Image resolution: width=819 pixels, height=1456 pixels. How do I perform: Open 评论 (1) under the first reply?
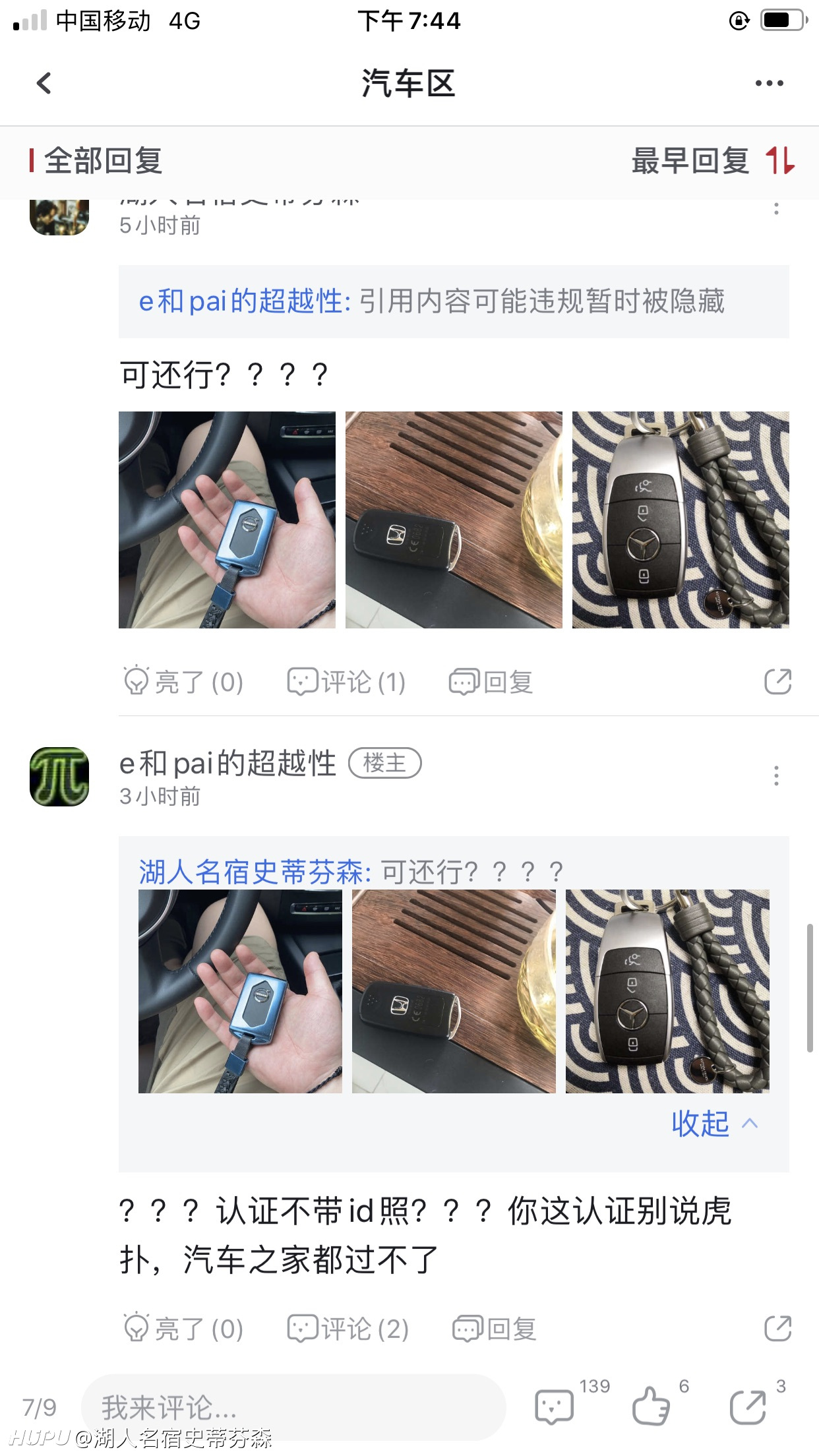click(x=346, y=681)
